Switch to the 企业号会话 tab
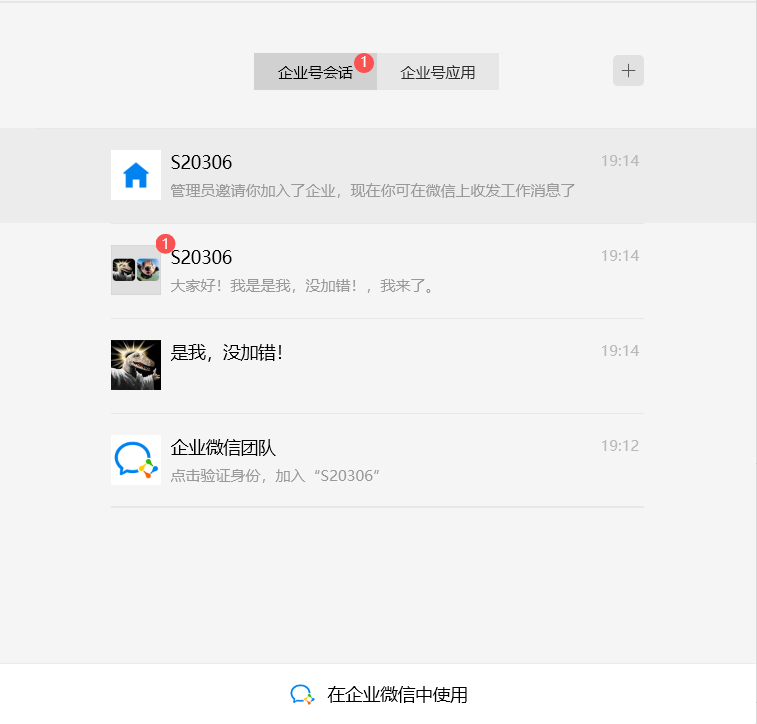The height and width of the screenshot is (724, 757). [315, 72]
